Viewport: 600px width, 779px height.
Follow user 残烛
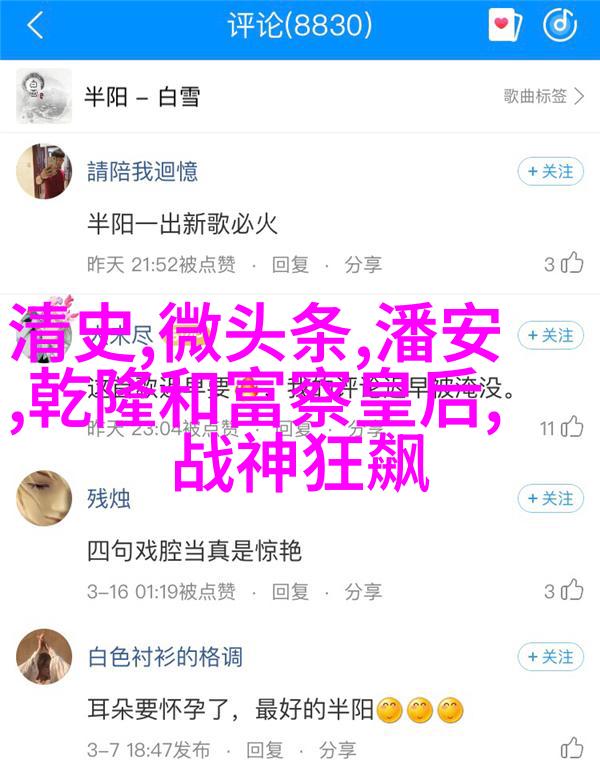[550, 498]
